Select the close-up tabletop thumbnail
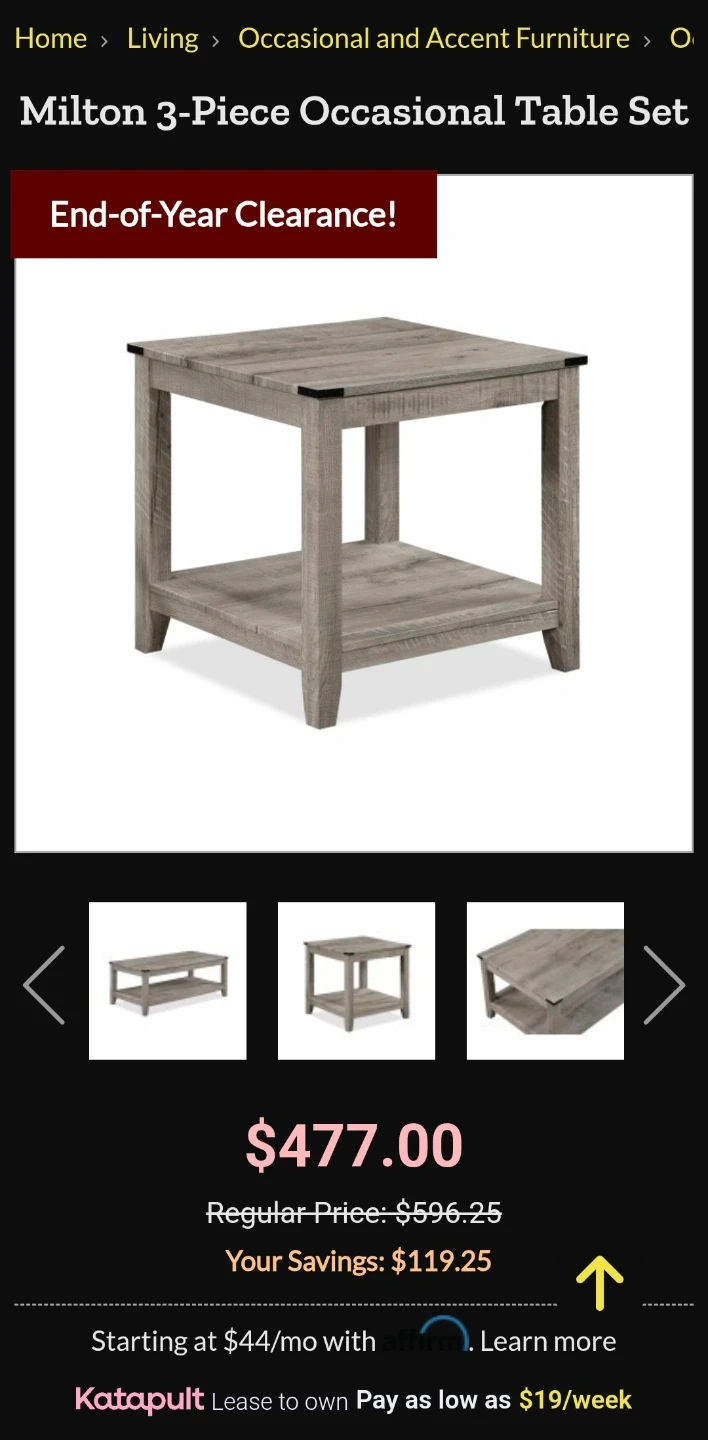 (x=545, y=981)
